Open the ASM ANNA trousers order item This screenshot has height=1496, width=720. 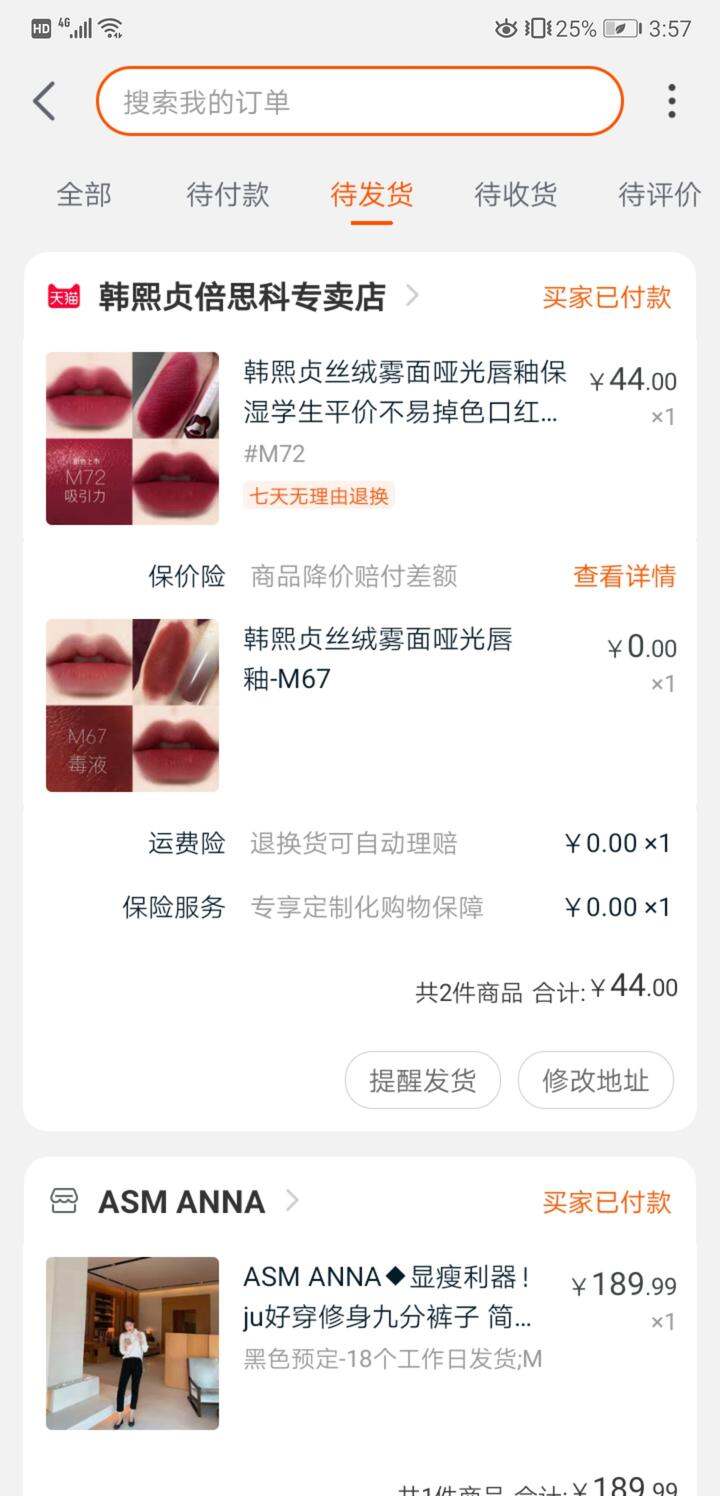[x=360, y=1343]
